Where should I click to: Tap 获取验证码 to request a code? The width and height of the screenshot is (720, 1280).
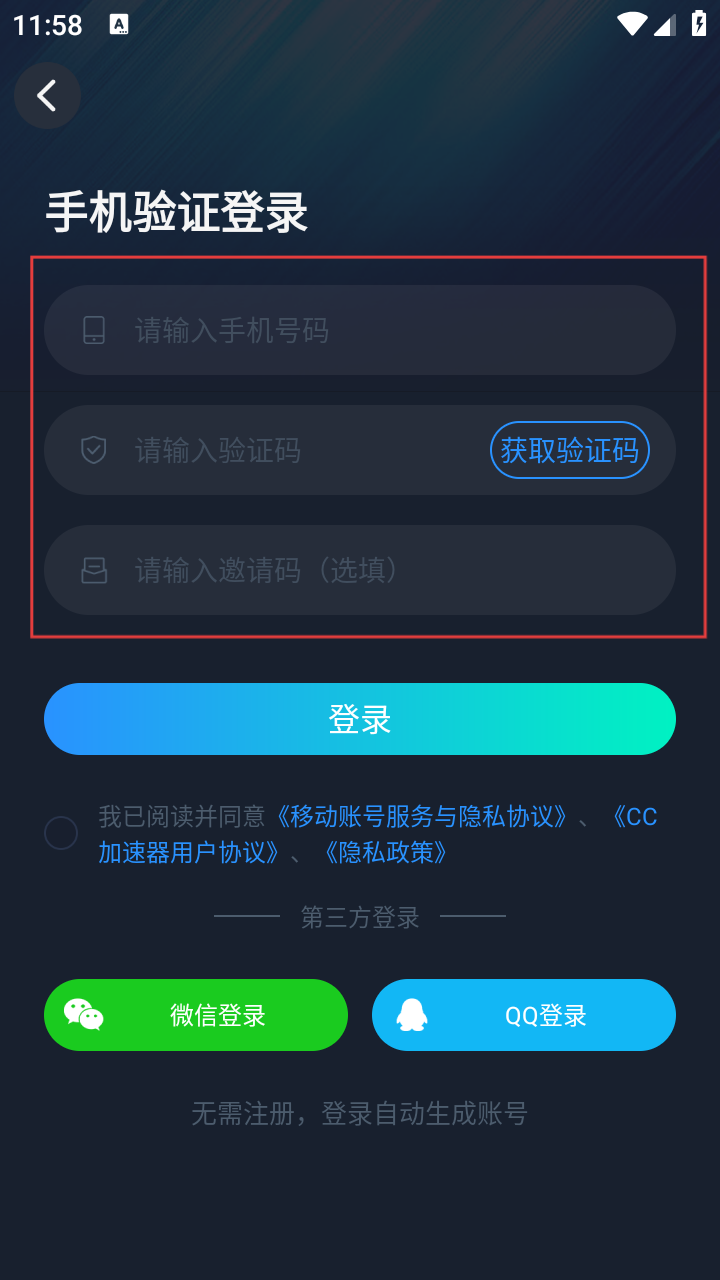569,450
